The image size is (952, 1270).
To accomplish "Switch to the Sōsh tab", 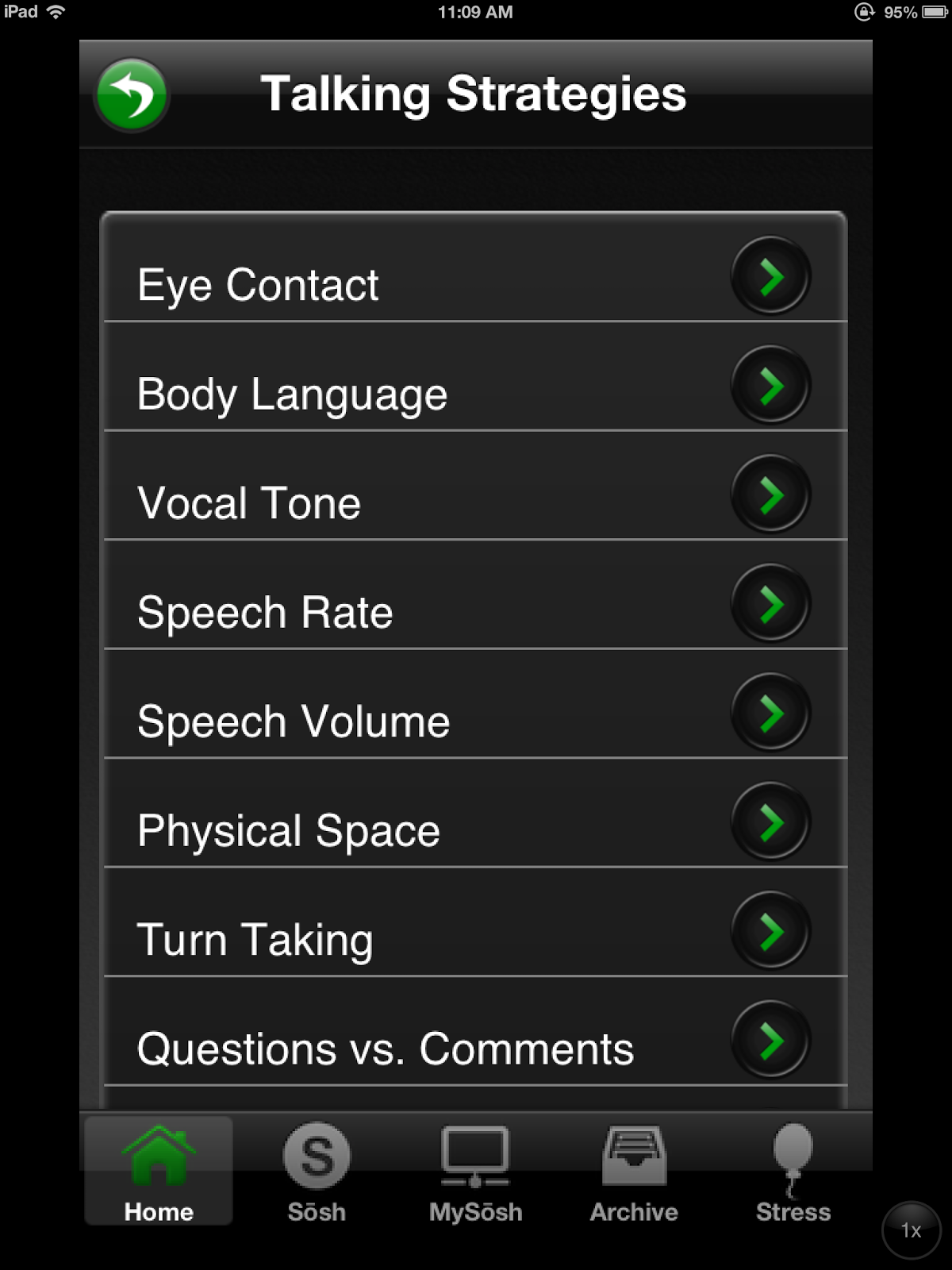I will [x=317, y=1172].
